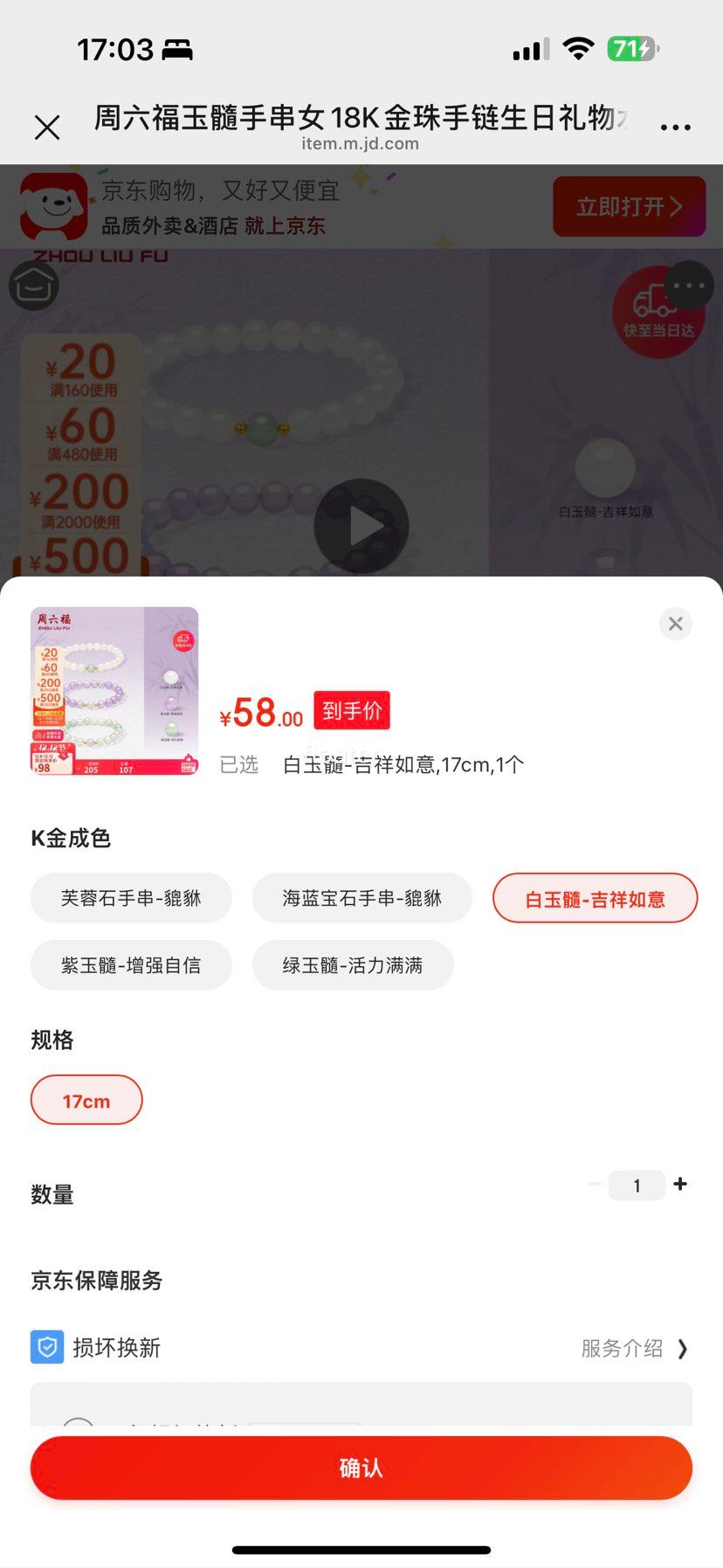Select 紫玉髓-增强自信 variant
Image resolution: width=723 pixels, height=1568 pixels.
pyautogui.click(x=131, y=965)
